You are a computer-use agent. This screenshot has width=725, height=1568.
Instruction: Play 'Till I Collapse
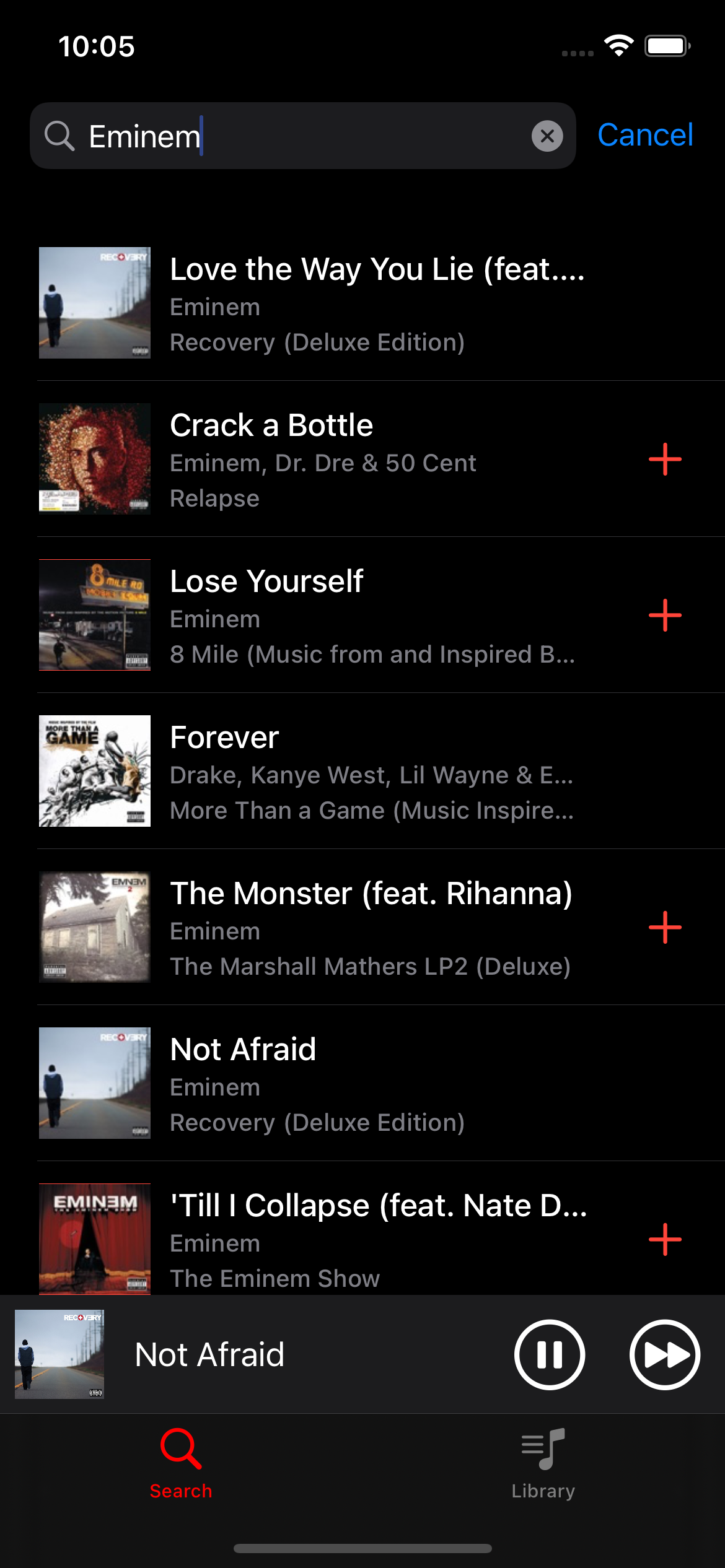372,1239
